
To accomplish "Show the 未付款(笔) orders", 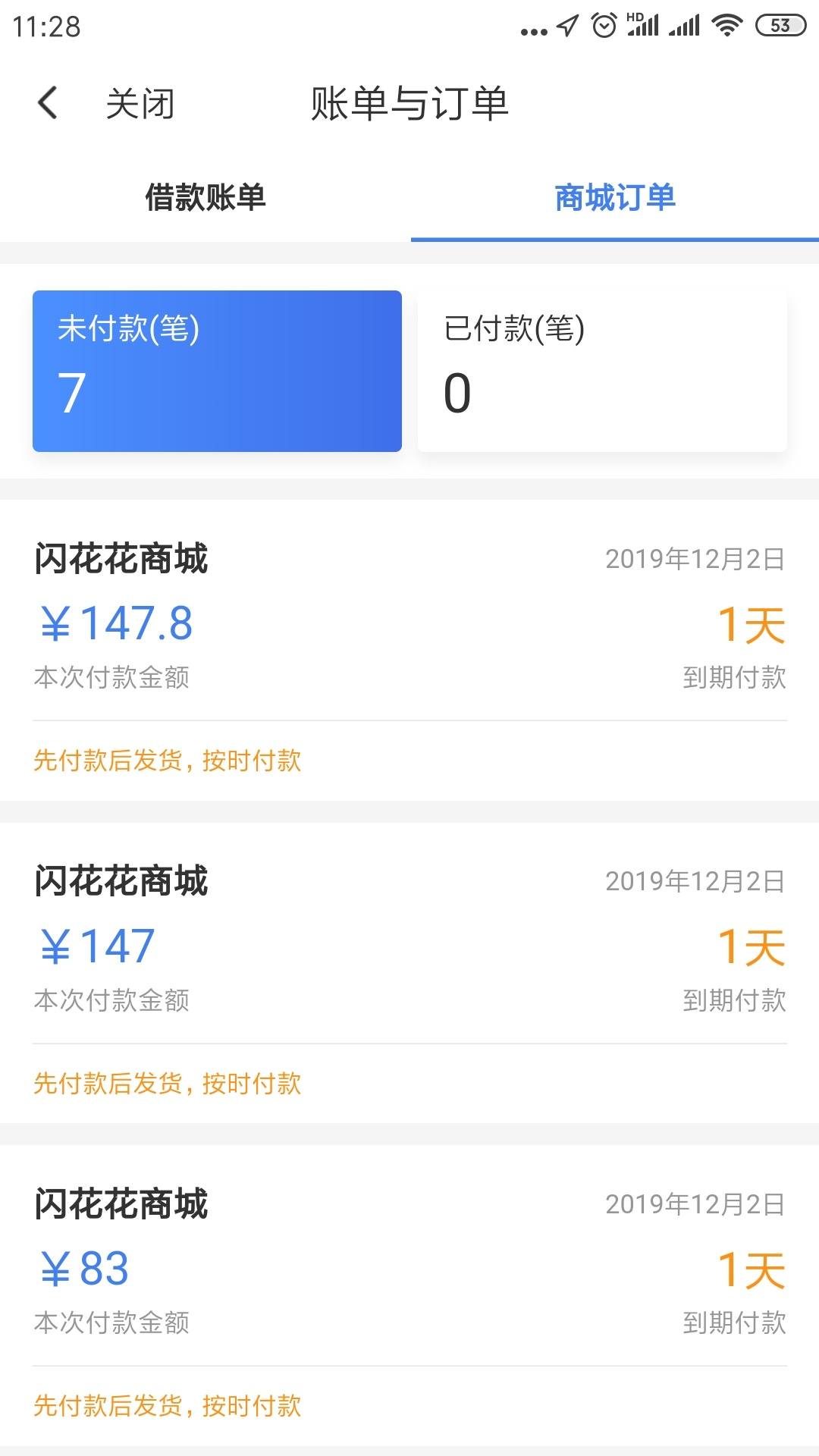I will pos(217,371).
